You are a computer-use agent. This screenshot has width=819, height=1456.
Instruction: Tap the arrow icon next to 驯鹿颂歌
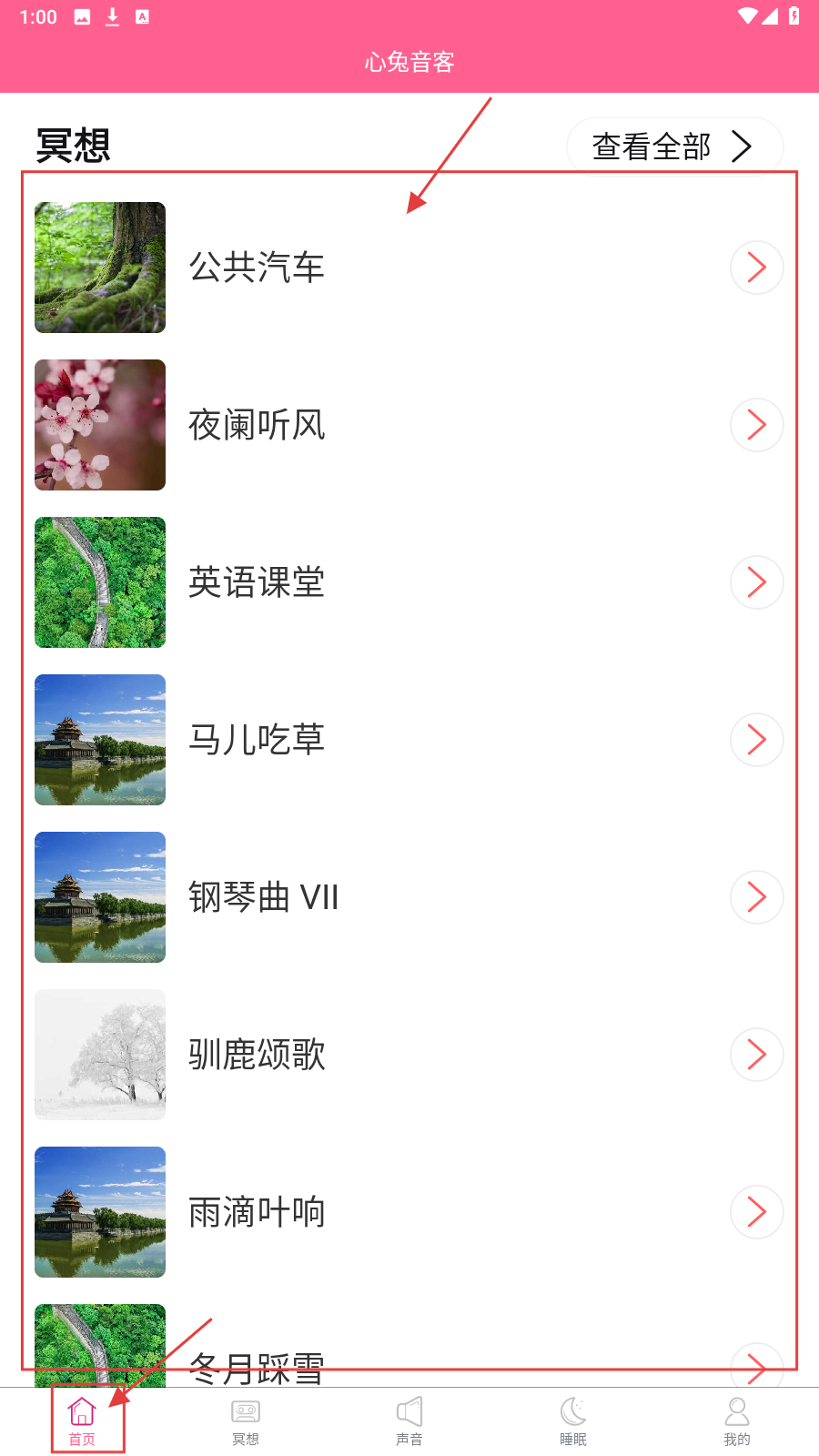coord(756,1055)
